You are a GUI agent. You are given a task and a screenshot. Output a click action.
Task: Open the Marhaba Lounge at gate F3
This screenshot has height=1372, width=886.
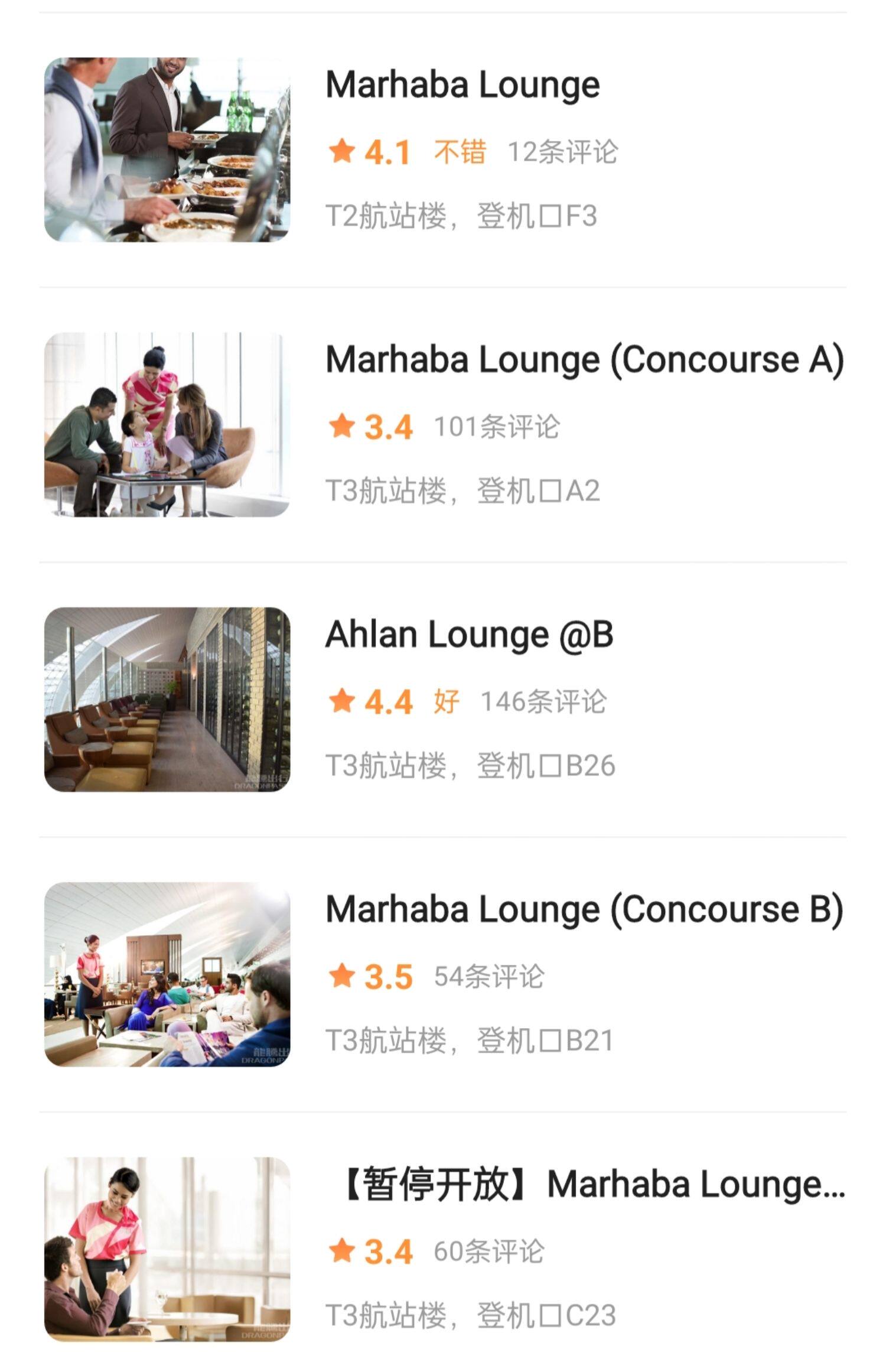(462, 86)
